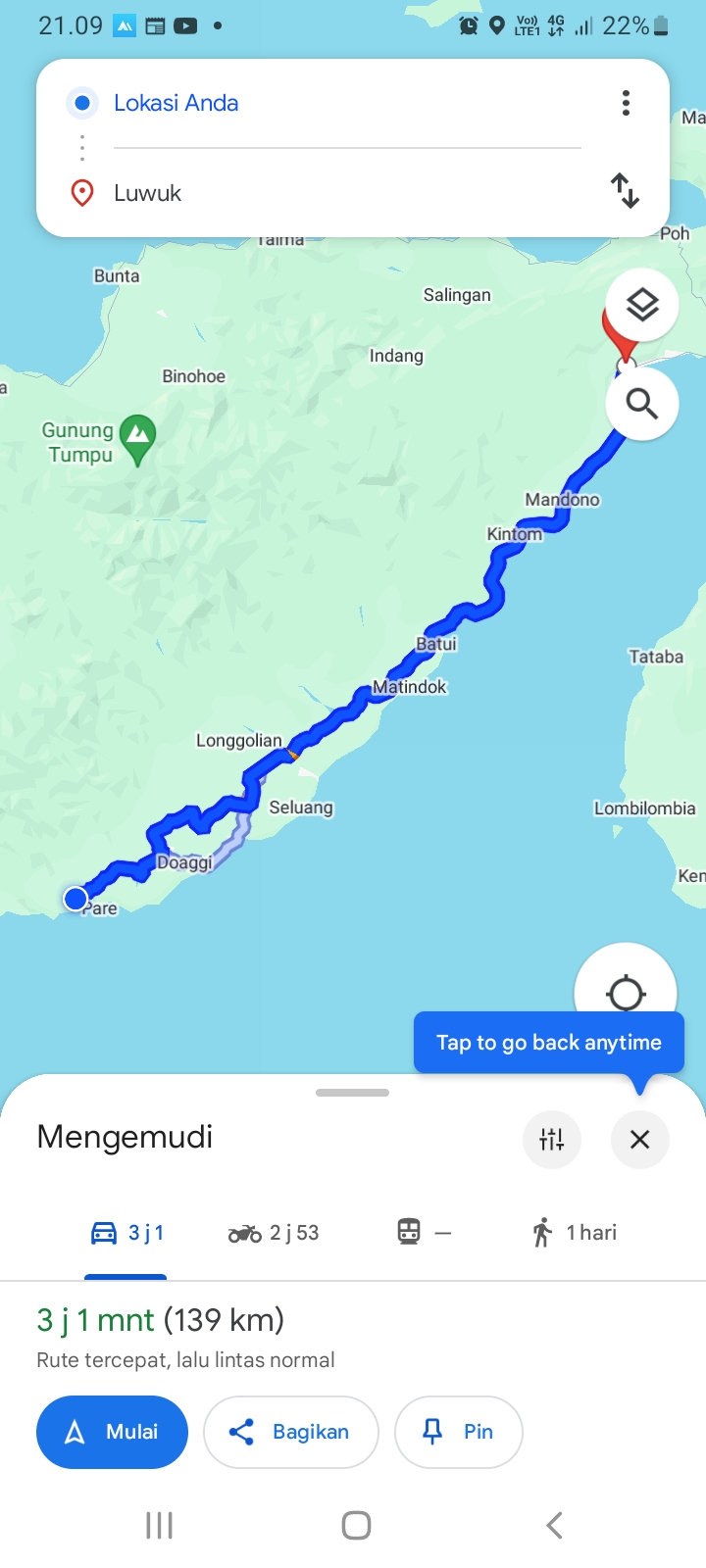Open recent apps from navigation bar
Viewport: 706px width, 1568px height.
(x=159, y=1525)
